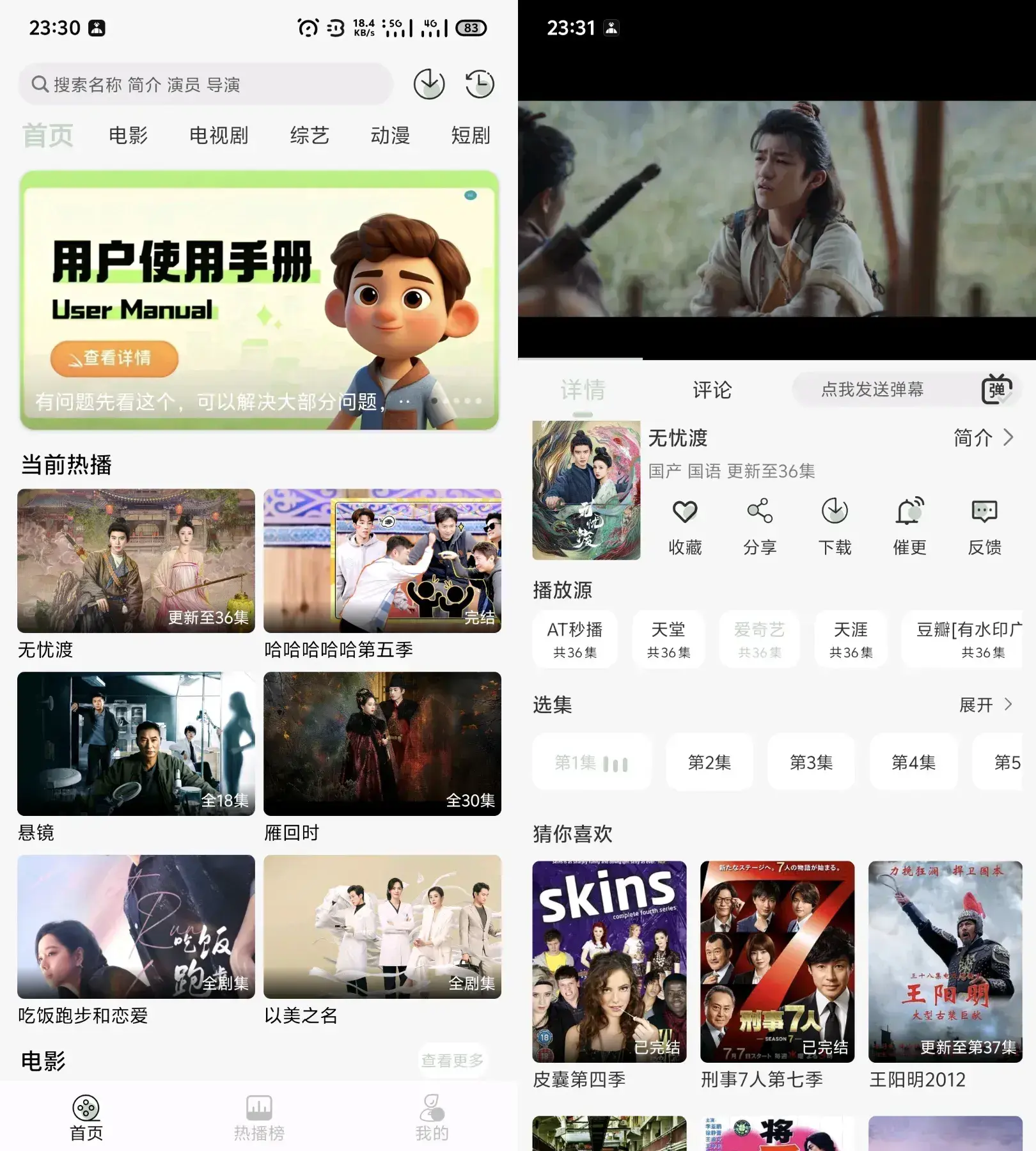Expand the episode list with 展开
Image resolution: width=1036 pixels, height=1151 pixels.
click(985, 705)
